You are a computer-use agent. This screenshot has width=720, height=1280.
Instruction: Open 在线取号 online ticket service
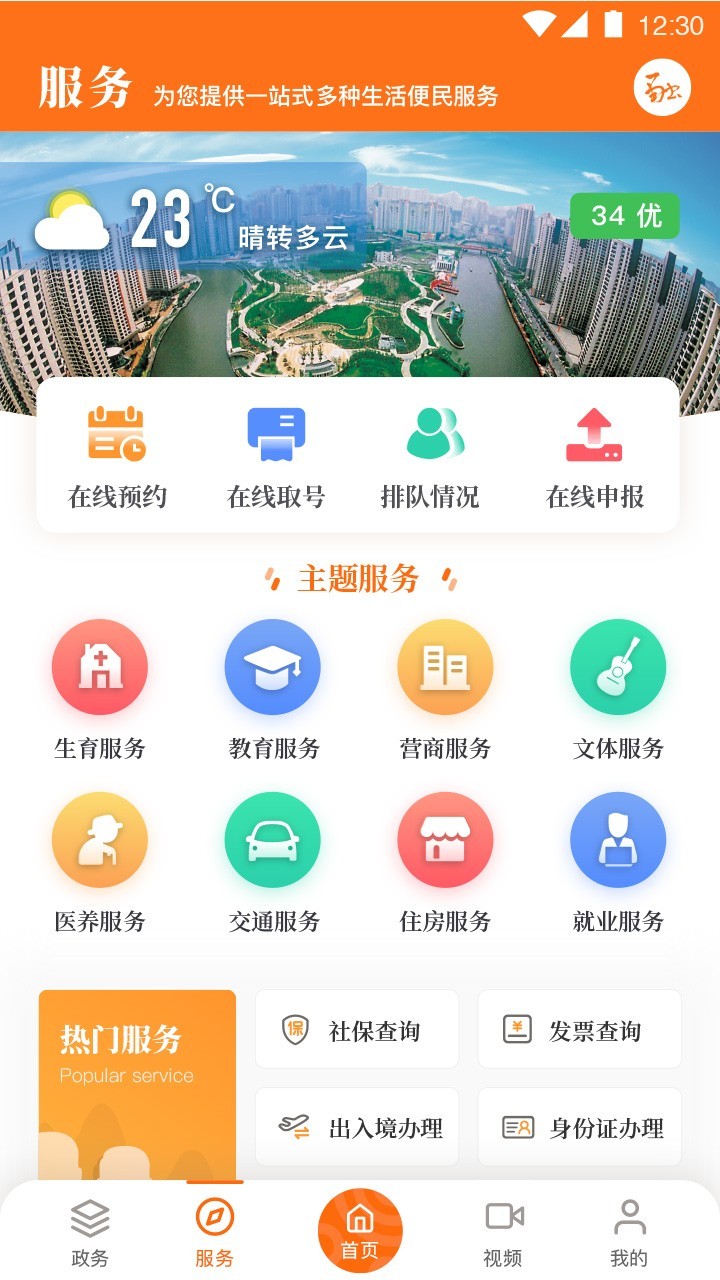click(x=276, y=457)
